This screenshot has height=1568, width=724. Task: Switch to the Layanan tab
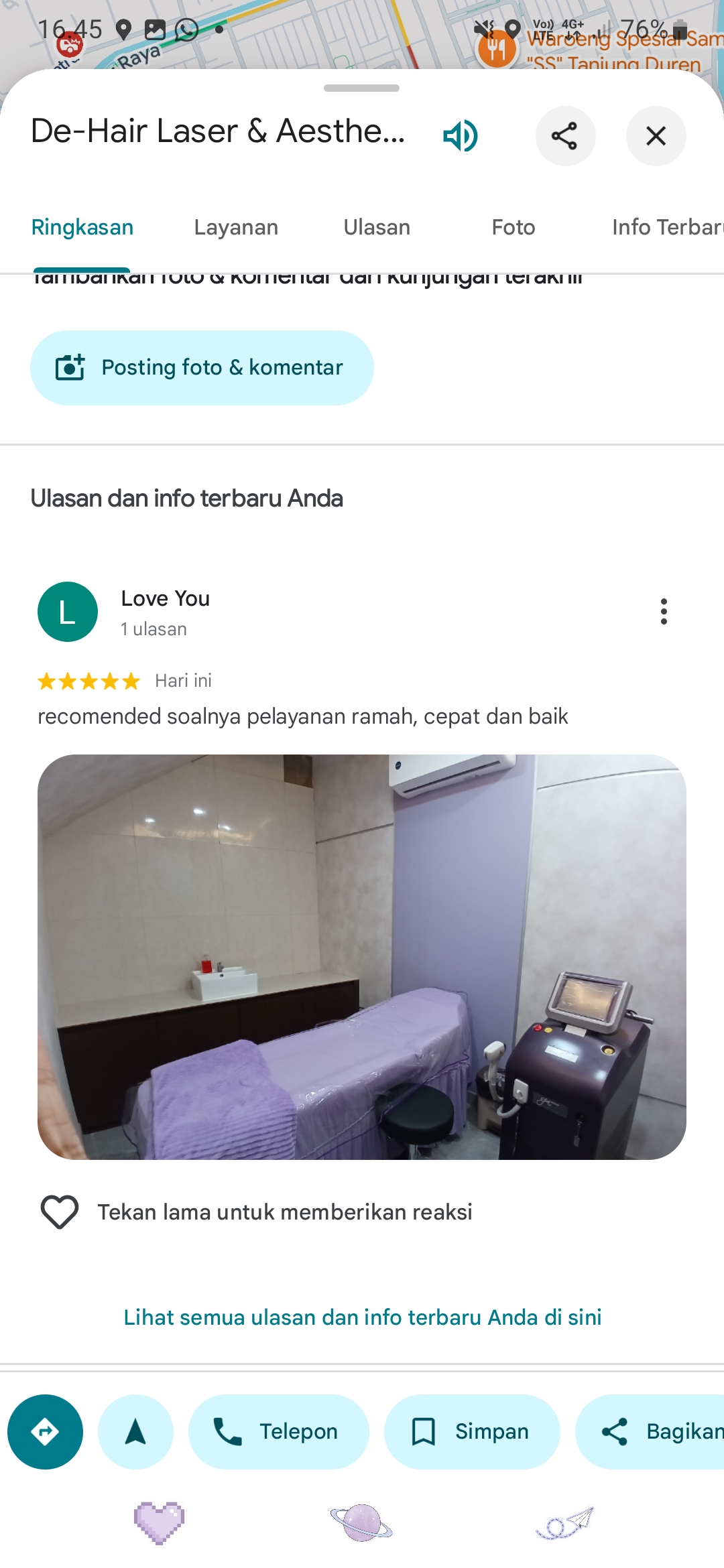[236, 228]
